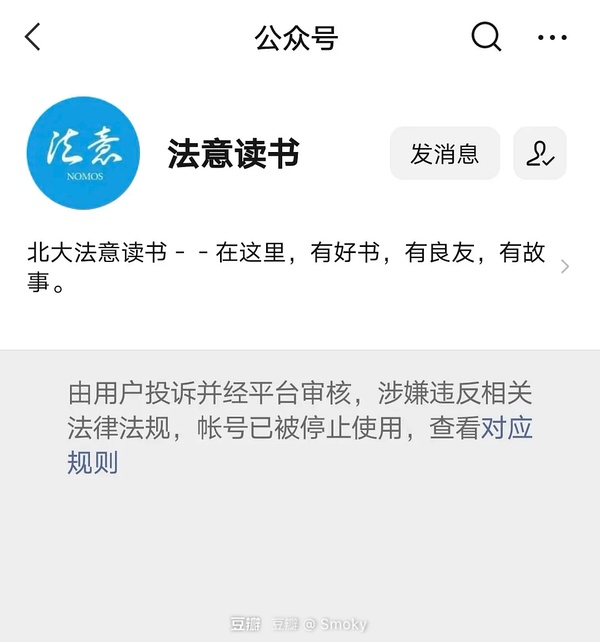Open the 对应规则 link
600x642 pixels.
[507, 430]
